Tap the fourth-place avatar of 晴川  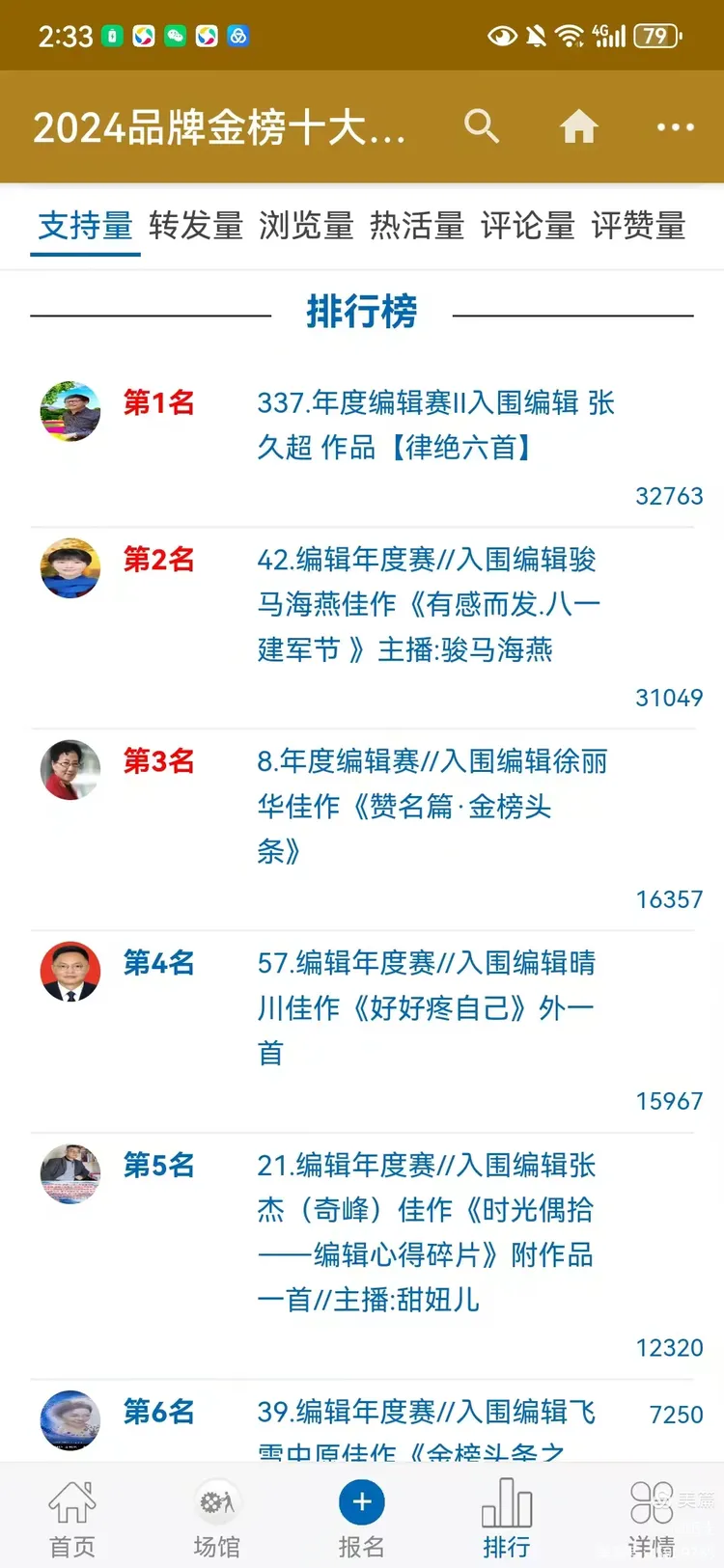[69, 972]
